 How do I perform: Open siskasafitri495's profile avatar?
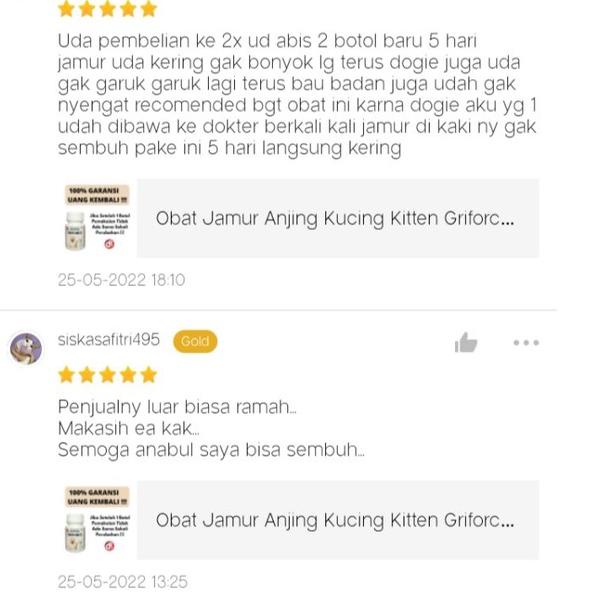(25, 348)
